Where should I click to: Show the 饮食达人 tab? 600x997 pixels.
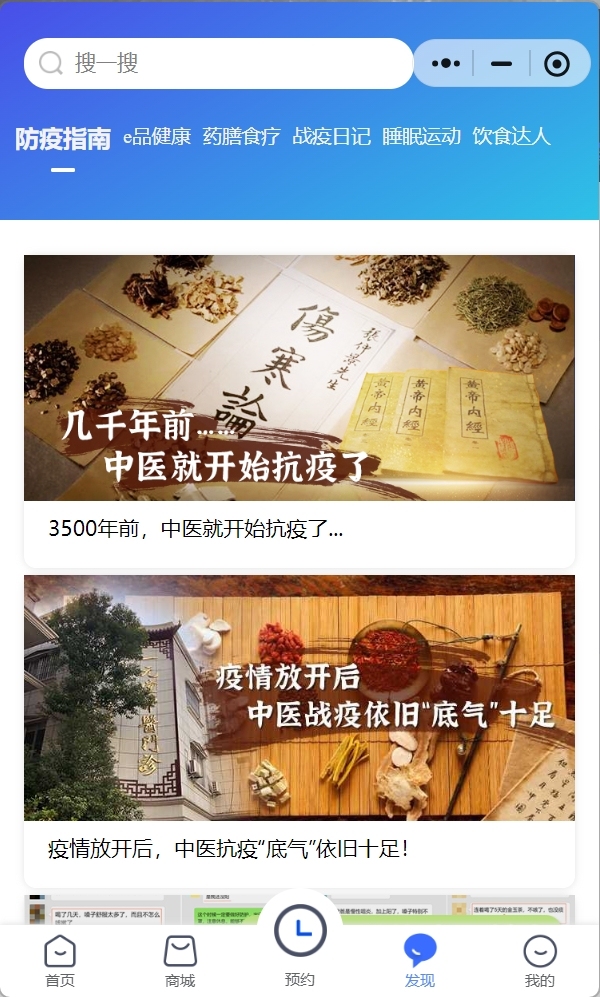click(511, 137)
